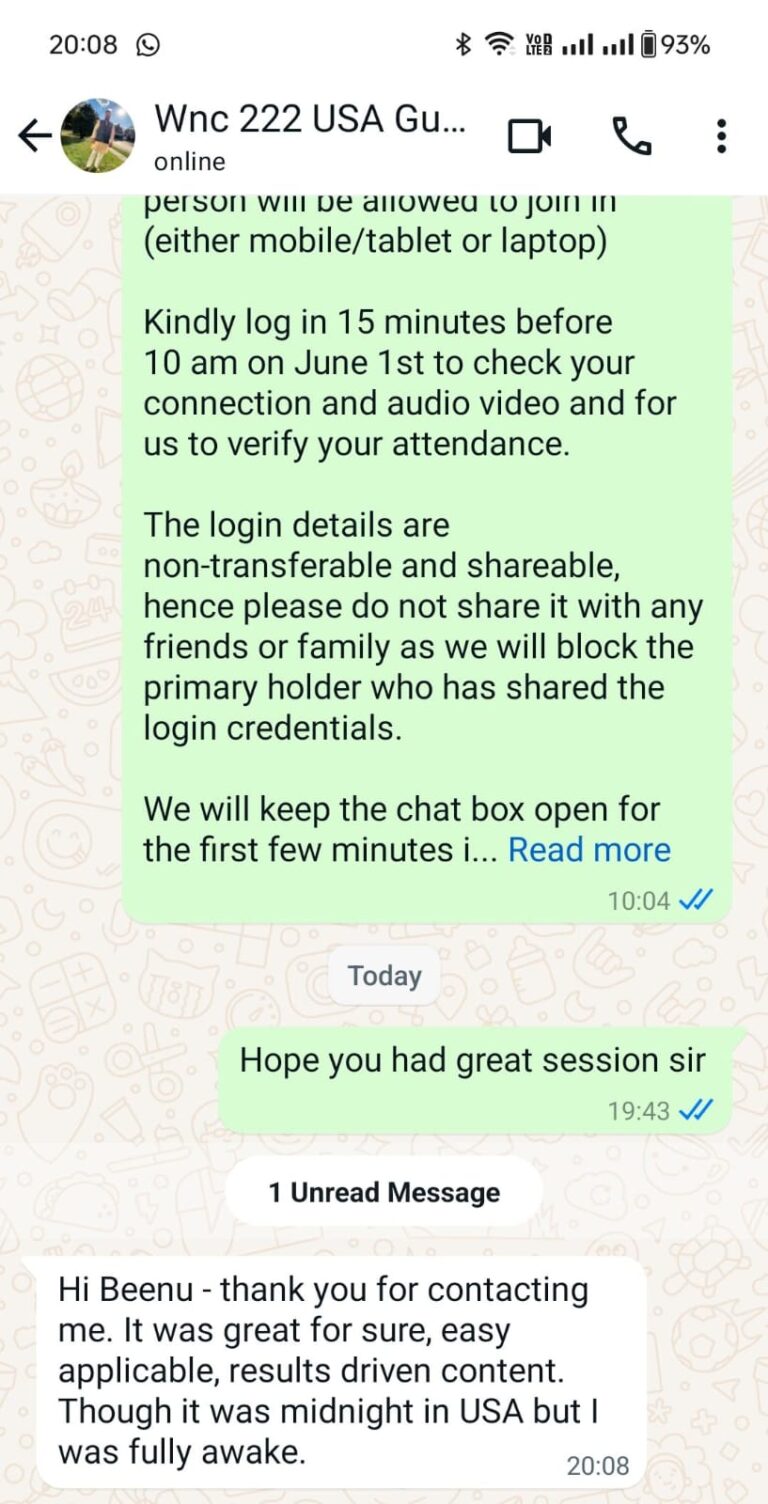
Task: Open the three-dot overflow menu
Action: point(721,136)
